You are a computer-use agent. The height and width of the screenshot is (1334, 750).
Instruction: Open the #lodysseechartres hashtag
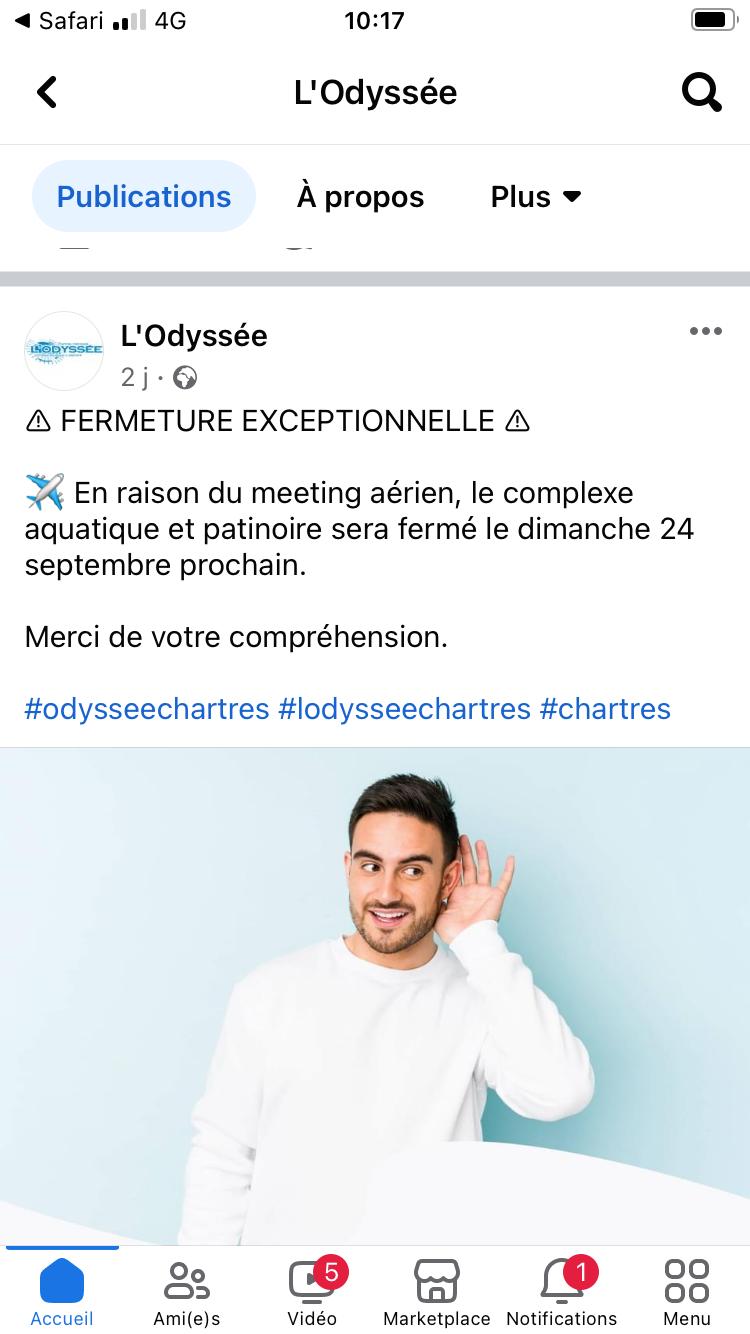(404, 709)
